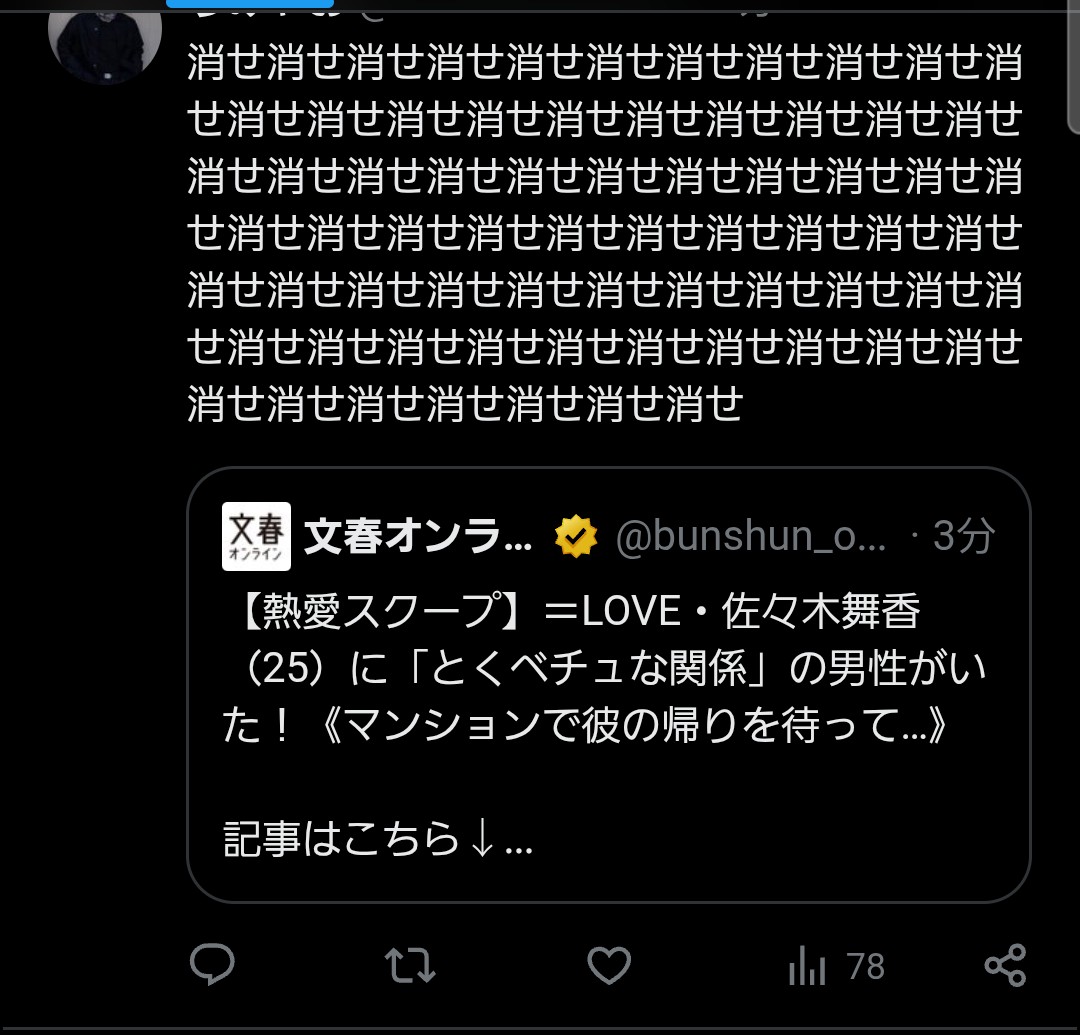
Task: Like the 消せ tweet
Action: (608, 965)
